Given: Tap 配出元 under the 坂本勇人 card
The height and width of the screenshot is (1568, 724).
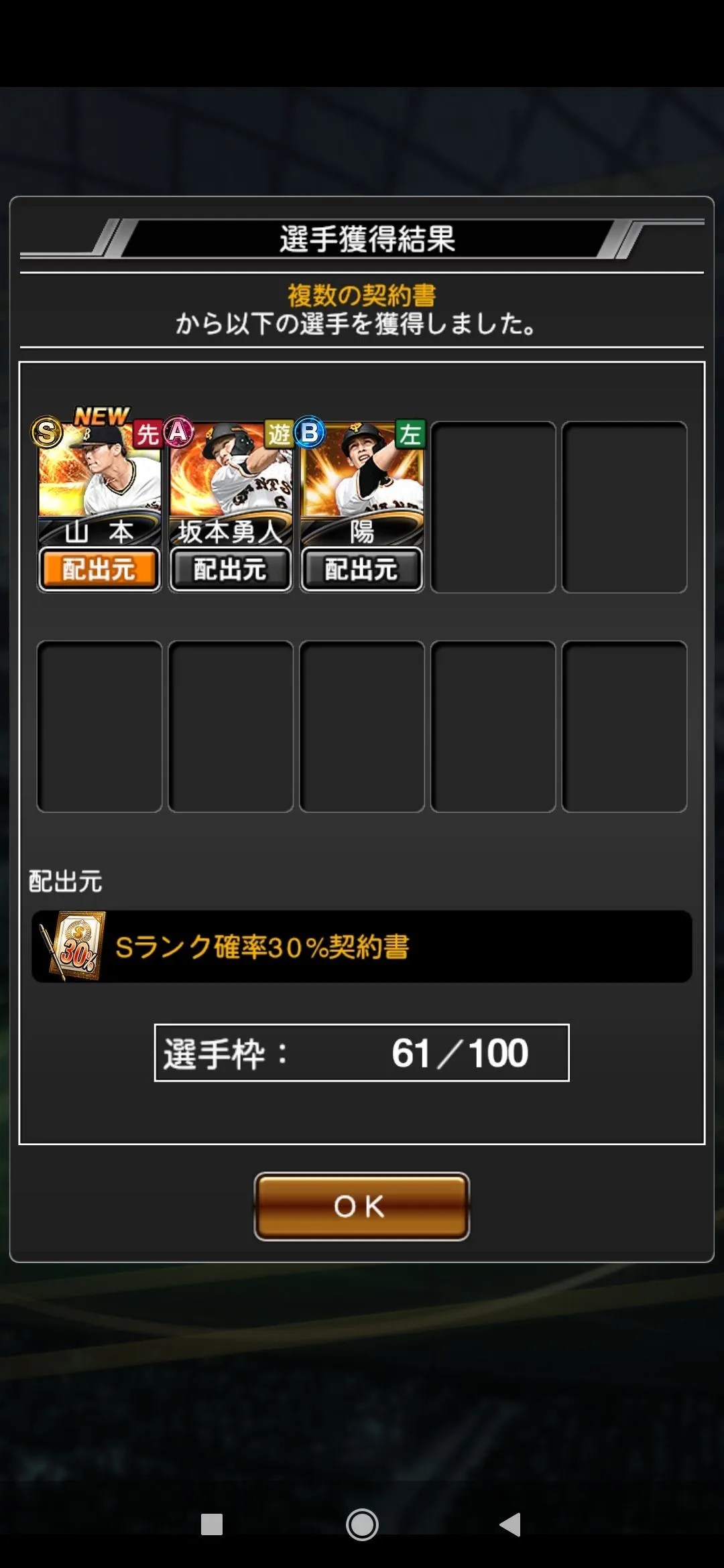Looking at the screenshot, I should pyautogui.click(x=231, y=570).
